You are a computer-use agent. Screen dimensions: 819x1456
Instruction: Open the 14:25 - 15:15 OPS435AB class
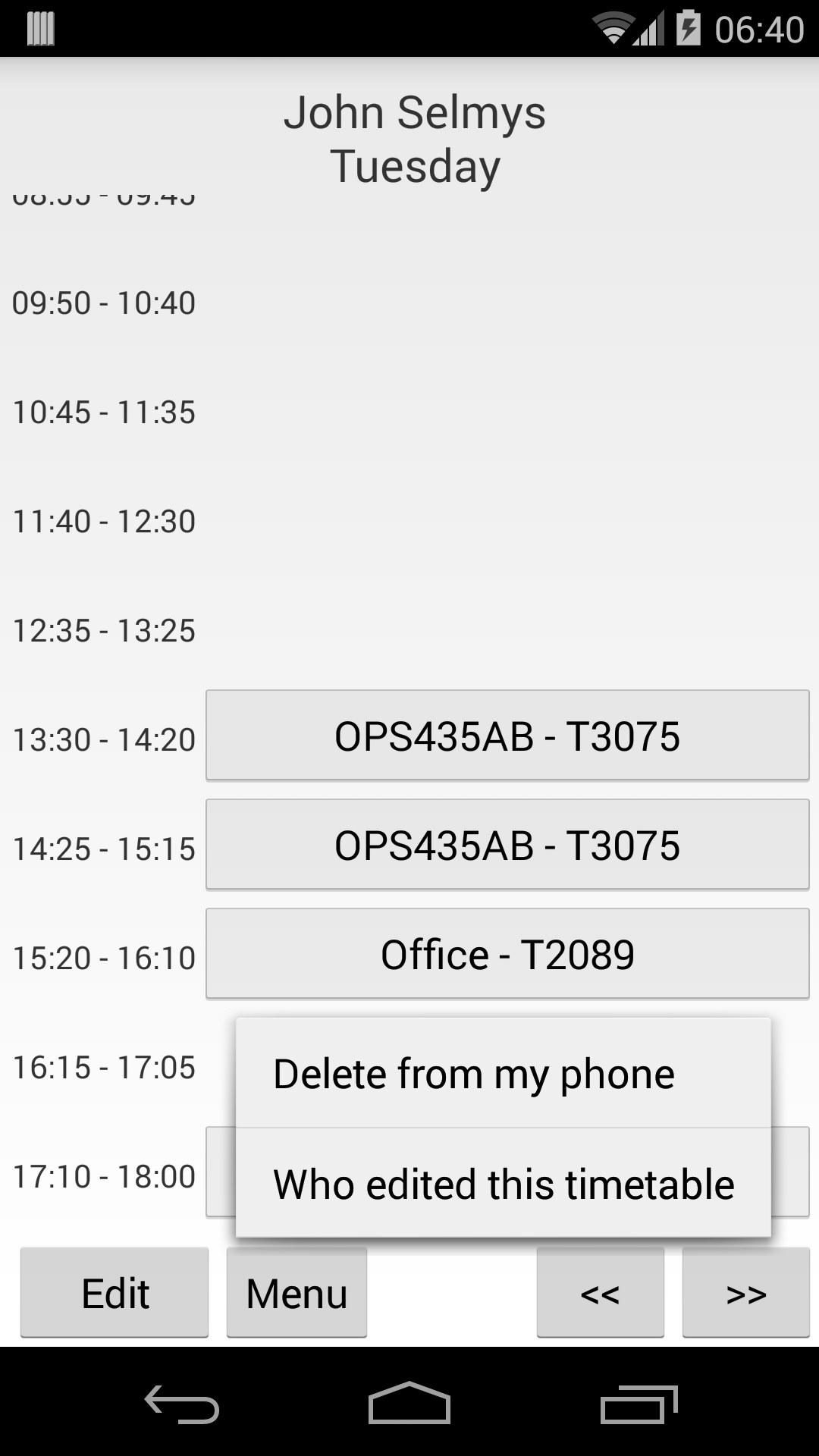(507, 845)
